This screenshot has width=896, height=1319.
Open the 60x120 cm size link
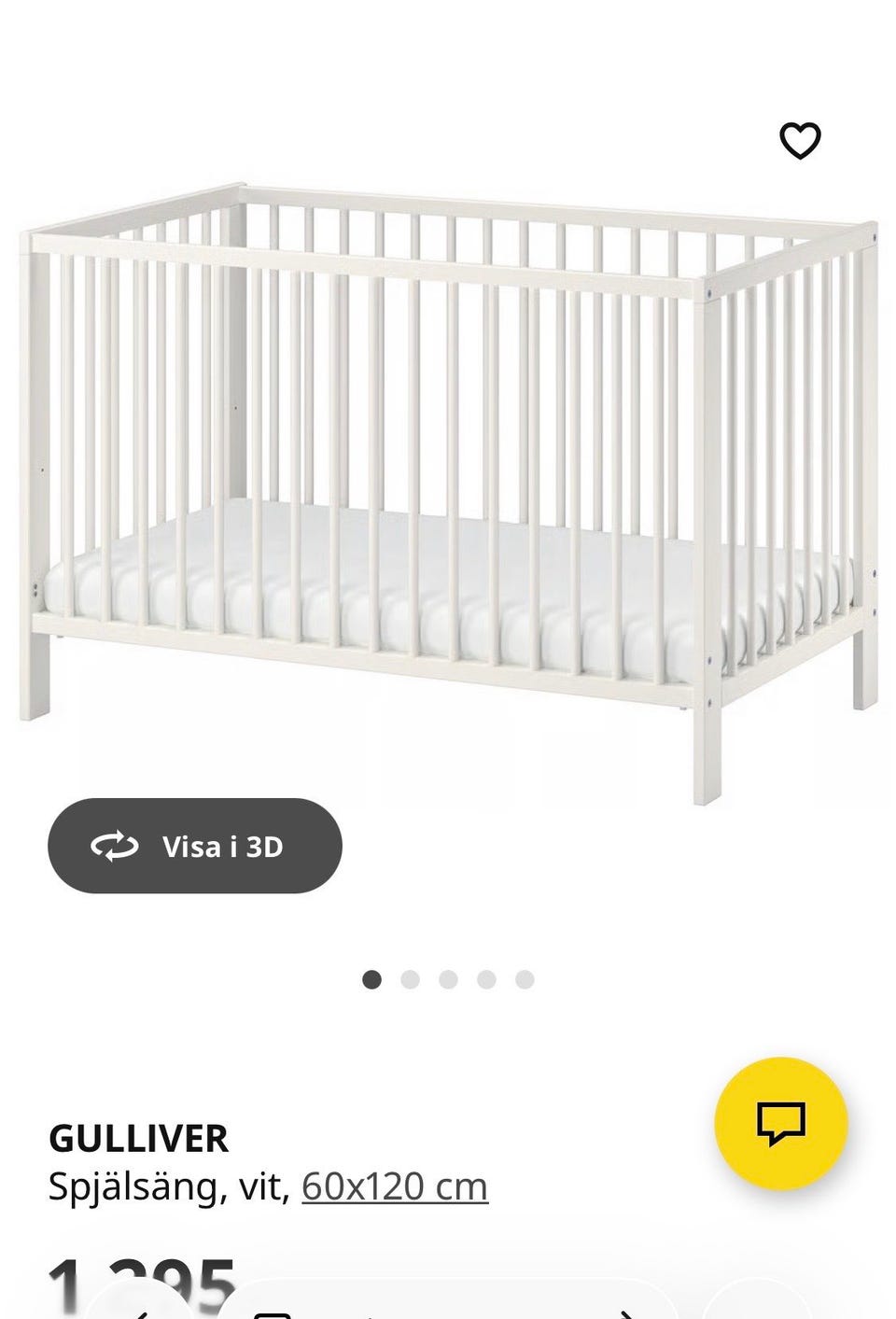click(x=394, y=1186)
